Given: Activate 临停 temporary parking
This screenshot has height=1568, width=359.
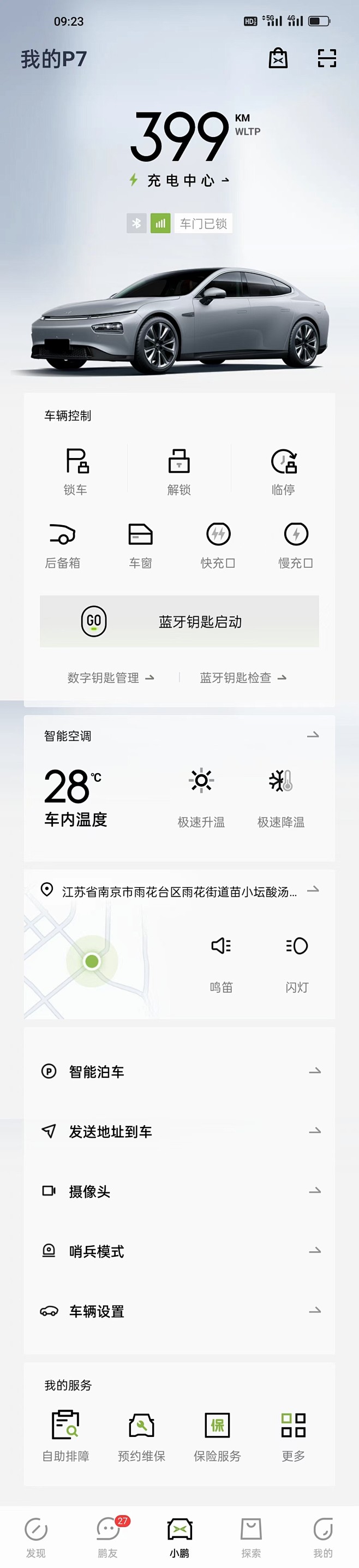Looking at the screenshot, I should point(283,471).
